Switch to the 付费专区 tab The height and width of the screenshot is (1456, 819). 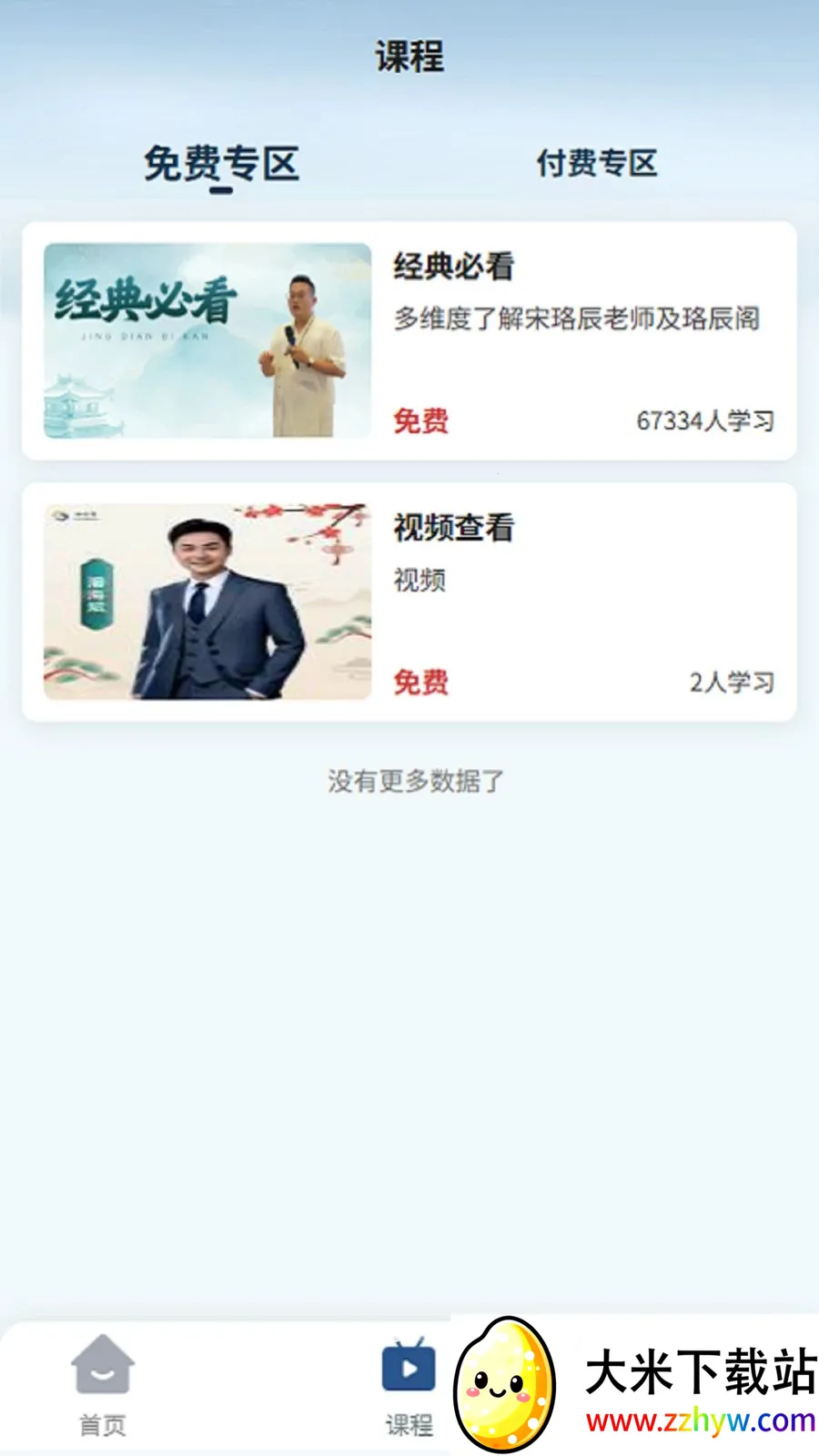(597, 164)
